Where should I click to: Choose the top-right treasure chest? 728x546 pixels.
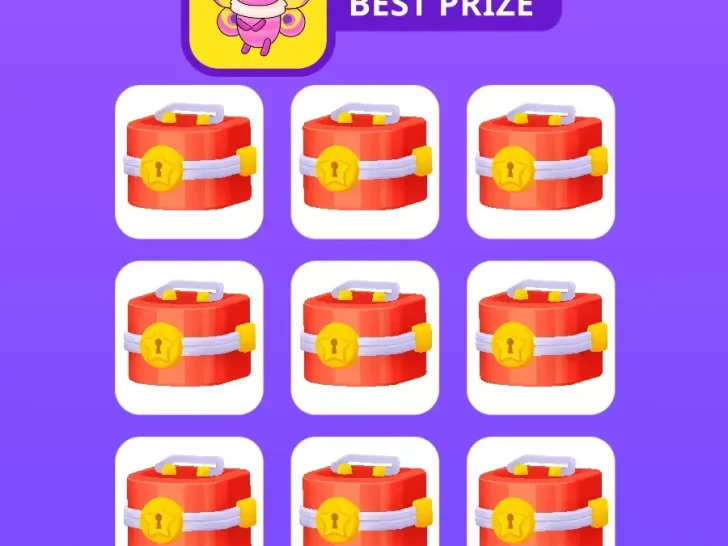tap(541, 161)
